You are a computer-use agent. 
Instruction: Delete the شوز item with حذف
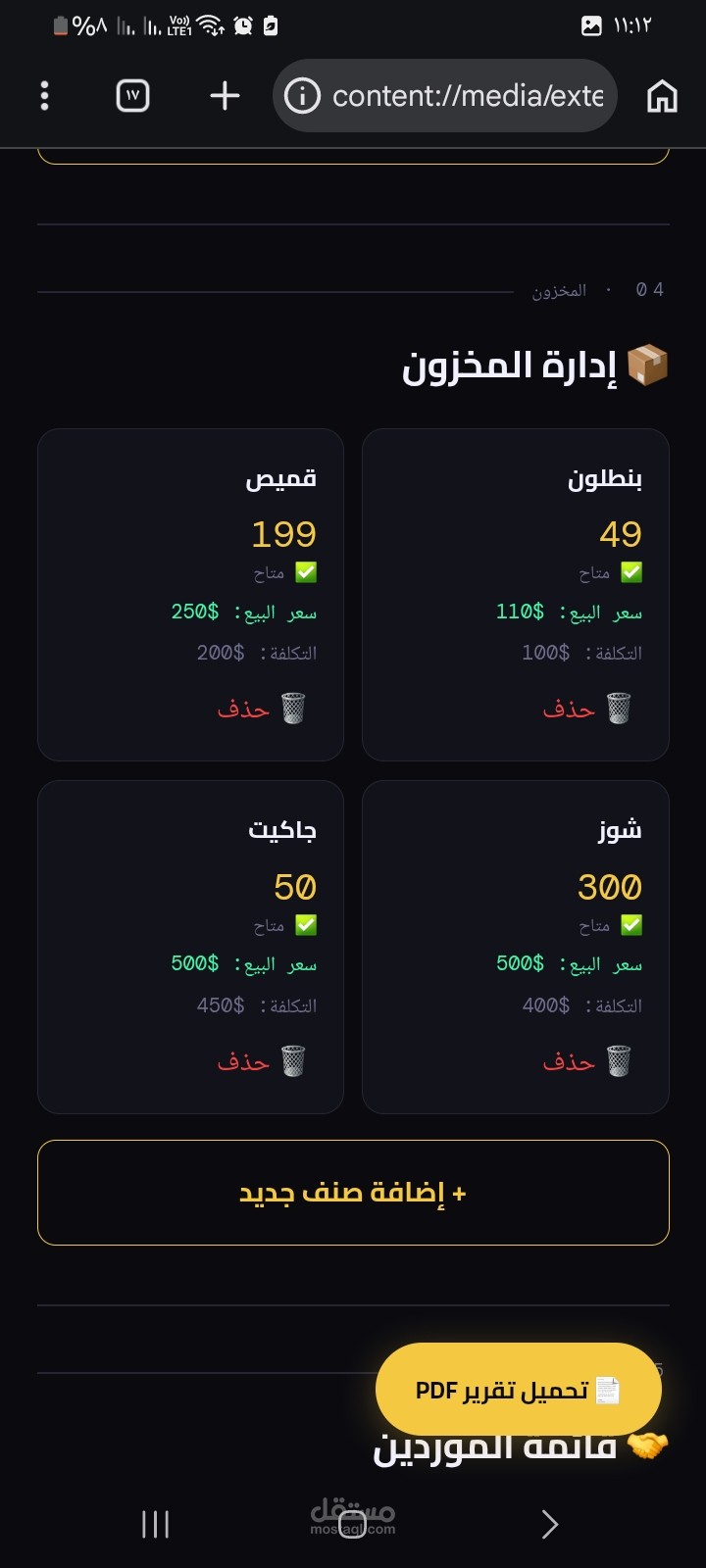click(x=586, y=1060)
